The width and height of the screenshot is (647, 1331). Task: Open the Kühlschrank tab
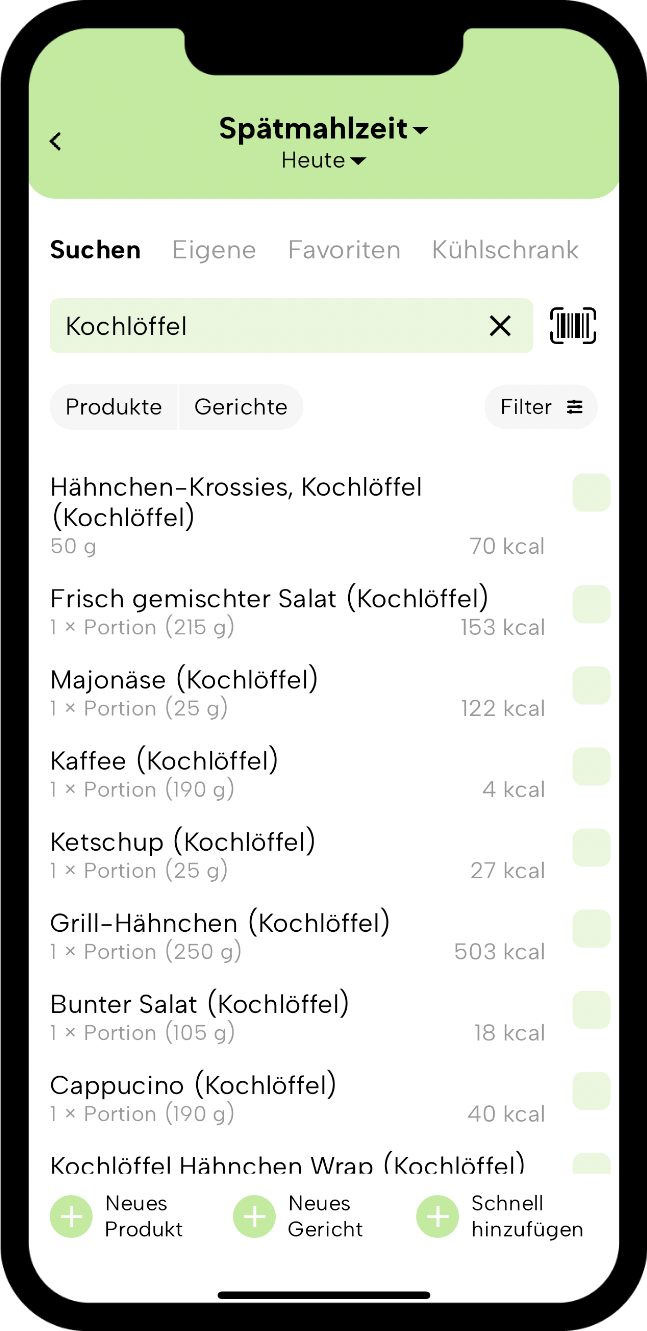coord(505,250)
